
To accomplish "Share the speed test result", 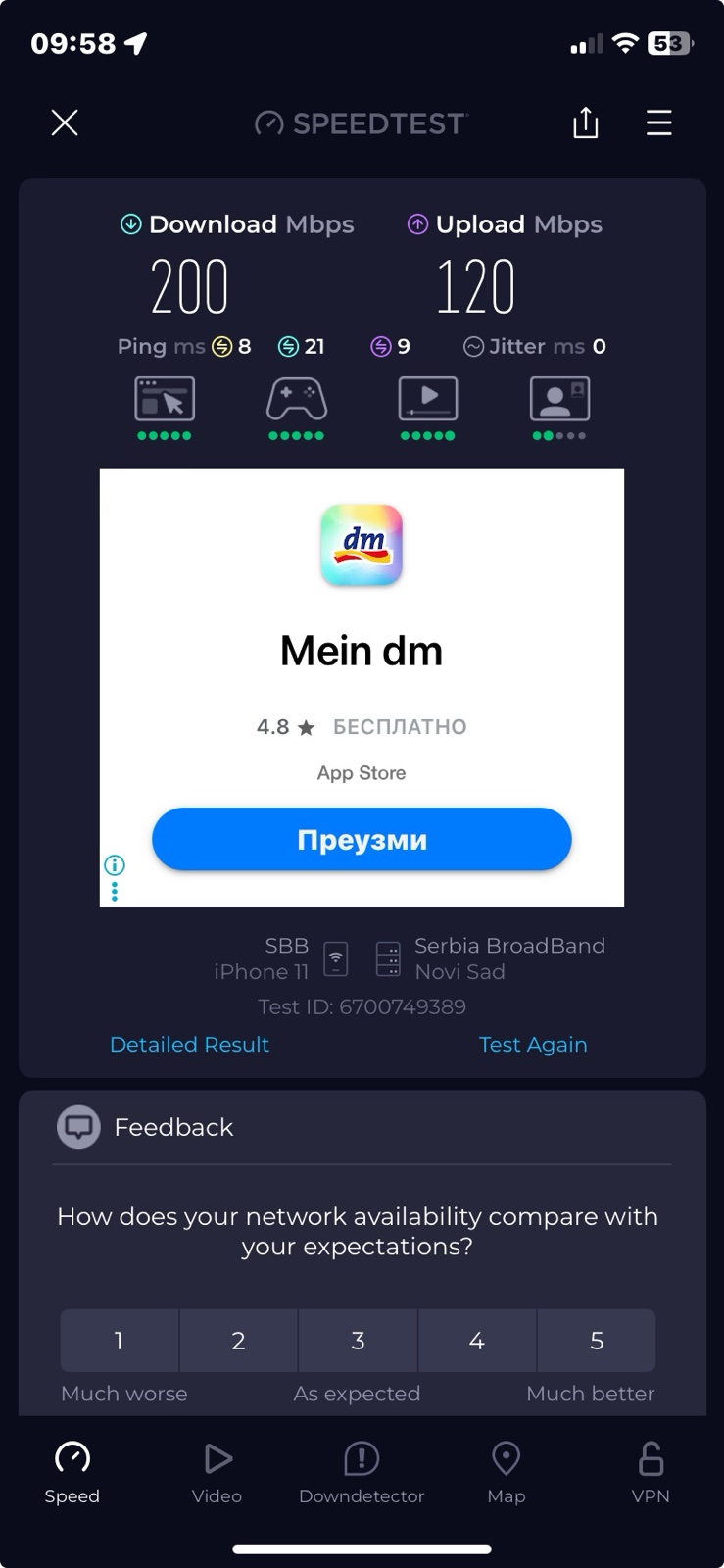I will click(585, 122).
